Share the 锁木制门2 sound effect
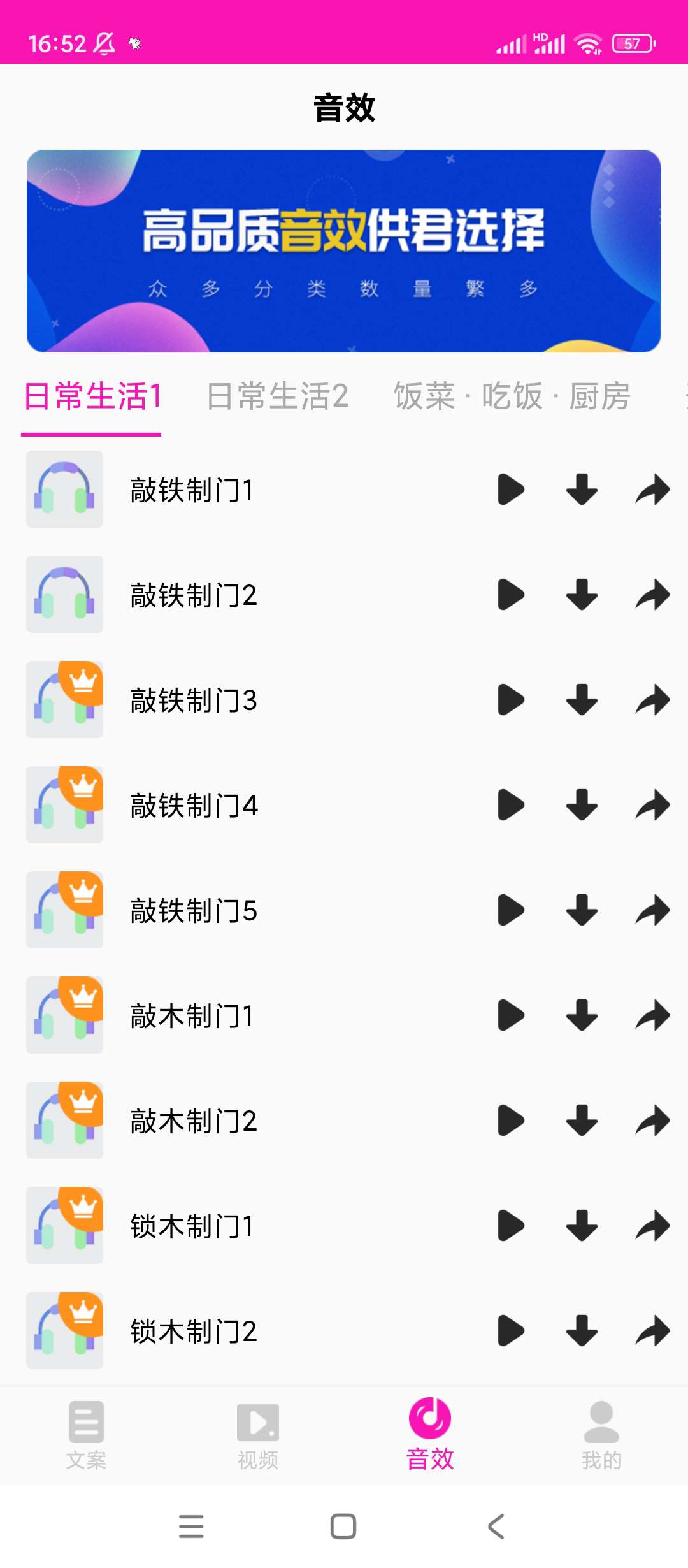 tap(653, 1331)
